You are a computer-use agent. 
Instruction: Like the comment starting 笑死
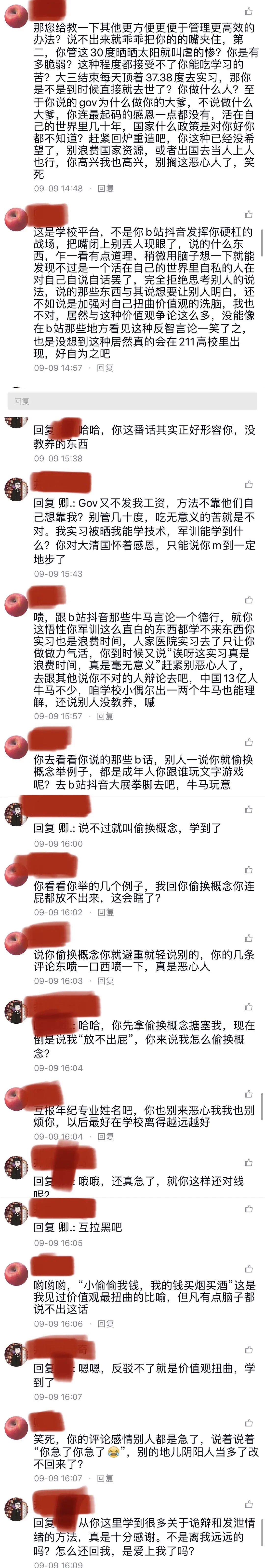click(x=249, y=1423)
